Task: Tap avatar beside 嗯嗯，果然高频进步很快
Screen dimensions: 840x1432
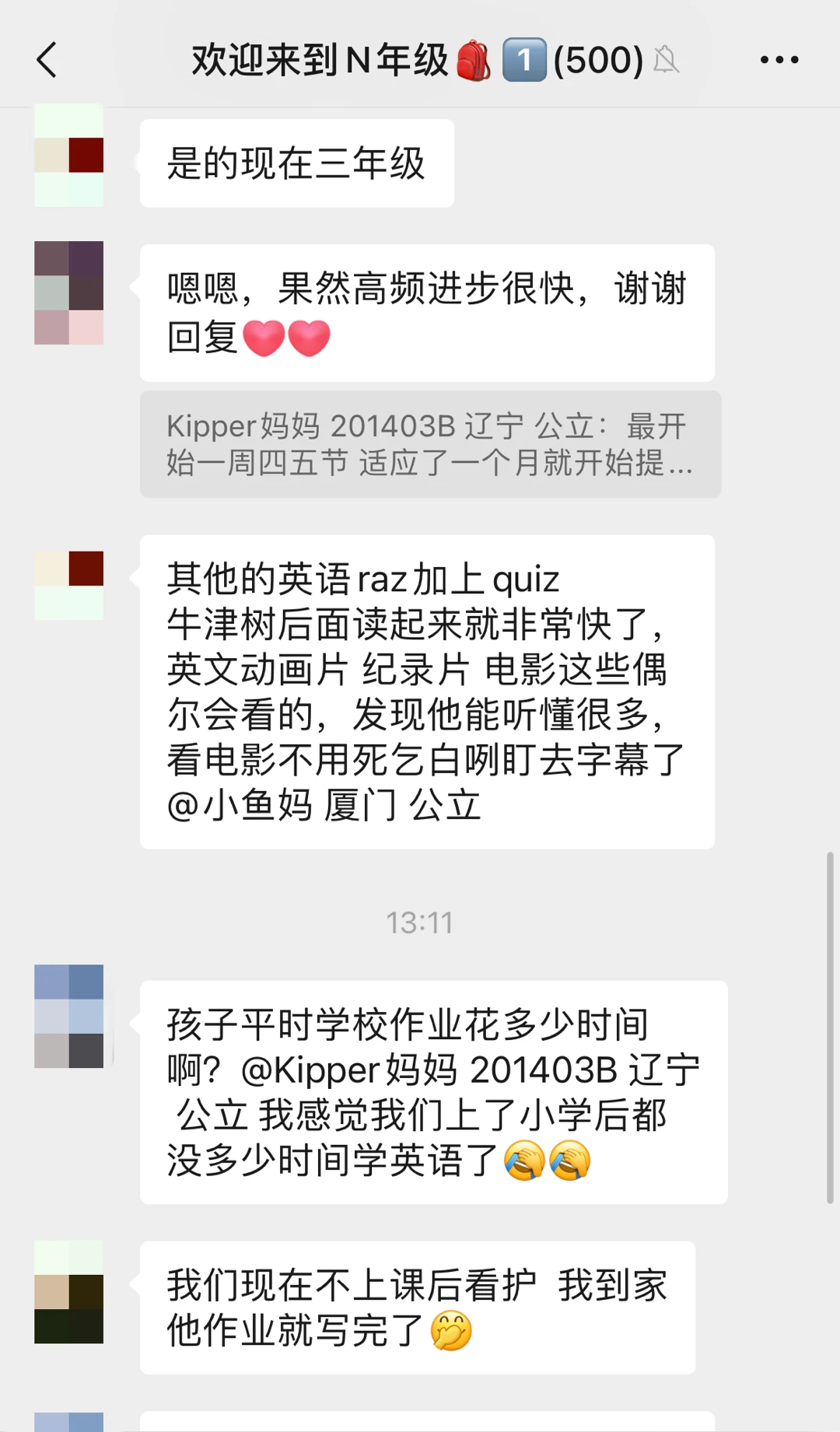Action: pos(69,292)
